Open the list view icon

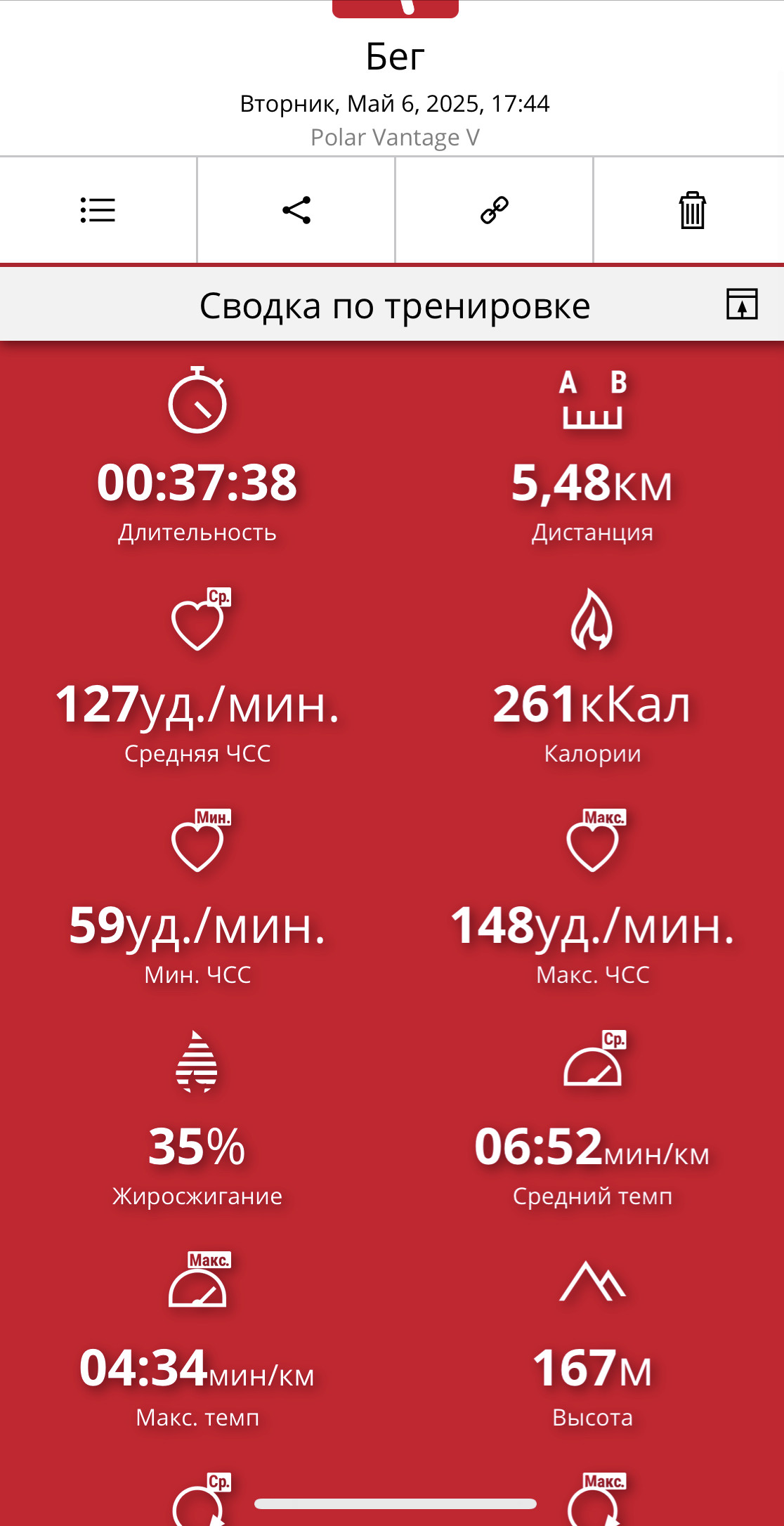98,210
